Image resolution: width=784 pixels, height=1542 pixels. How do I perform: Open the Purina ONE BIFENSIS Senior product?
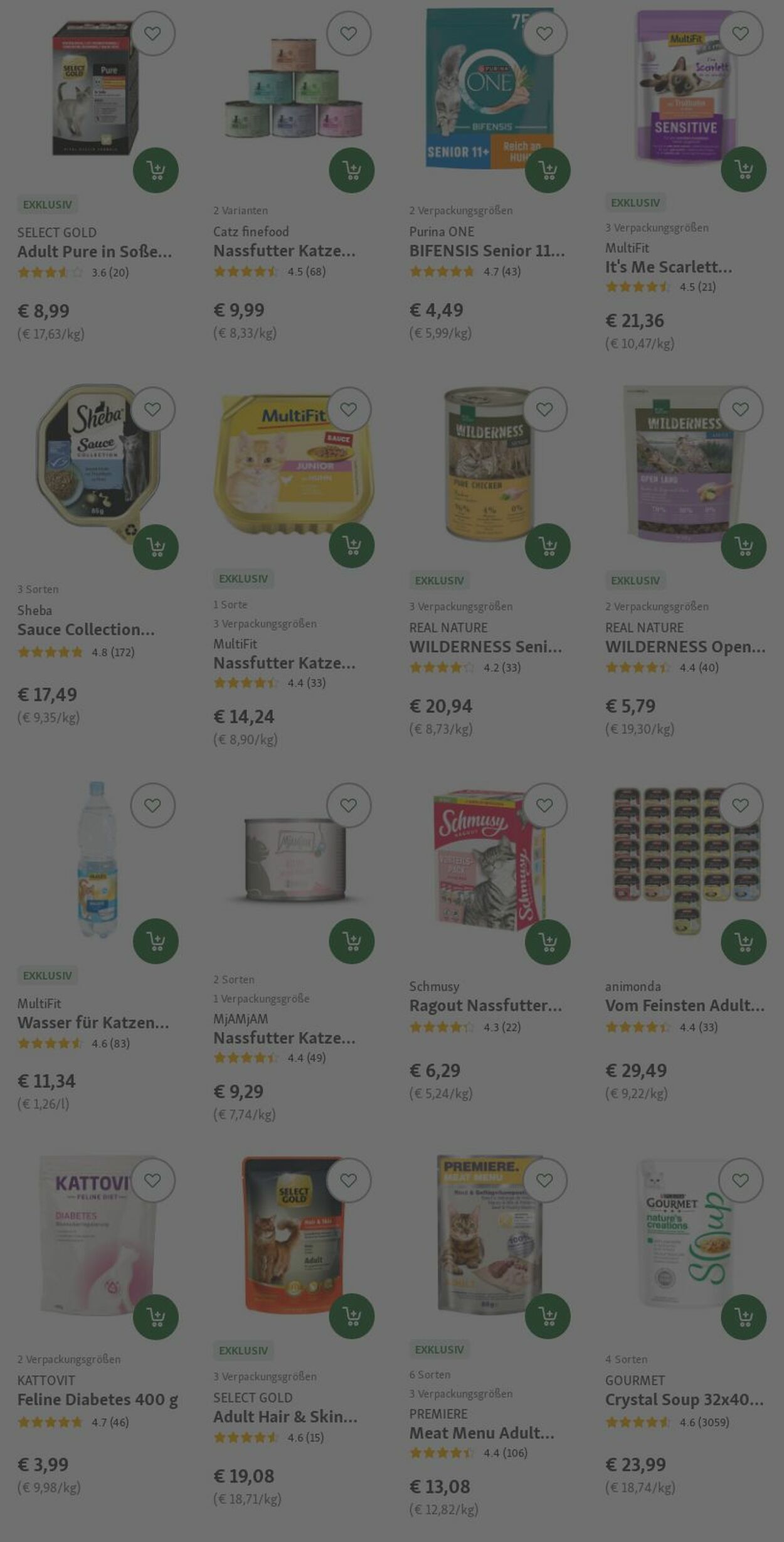click(x=486, y=250)
